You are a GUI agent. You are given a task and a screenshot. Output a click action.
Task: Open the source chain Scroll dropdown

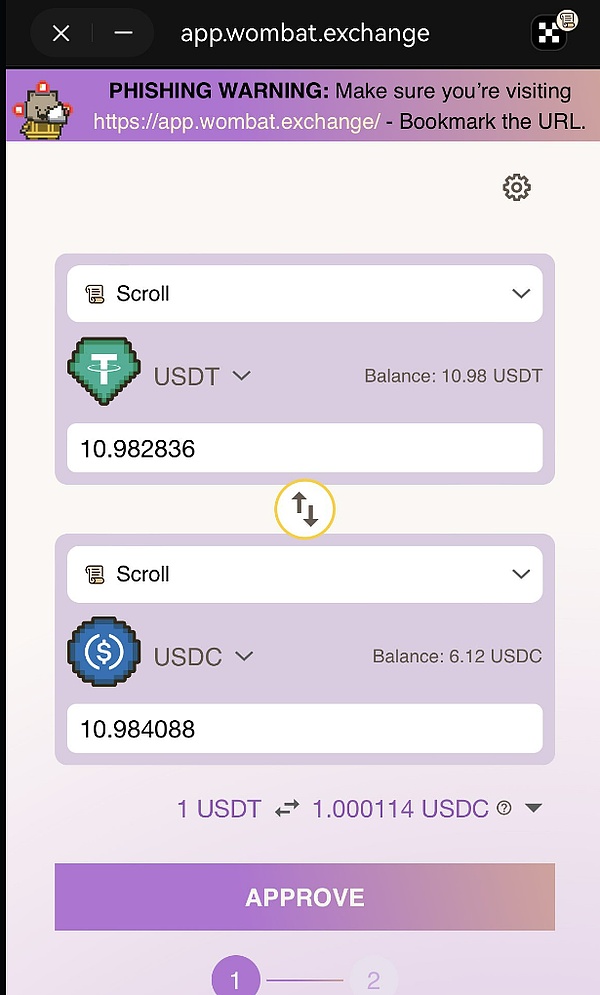coord(304,294)
